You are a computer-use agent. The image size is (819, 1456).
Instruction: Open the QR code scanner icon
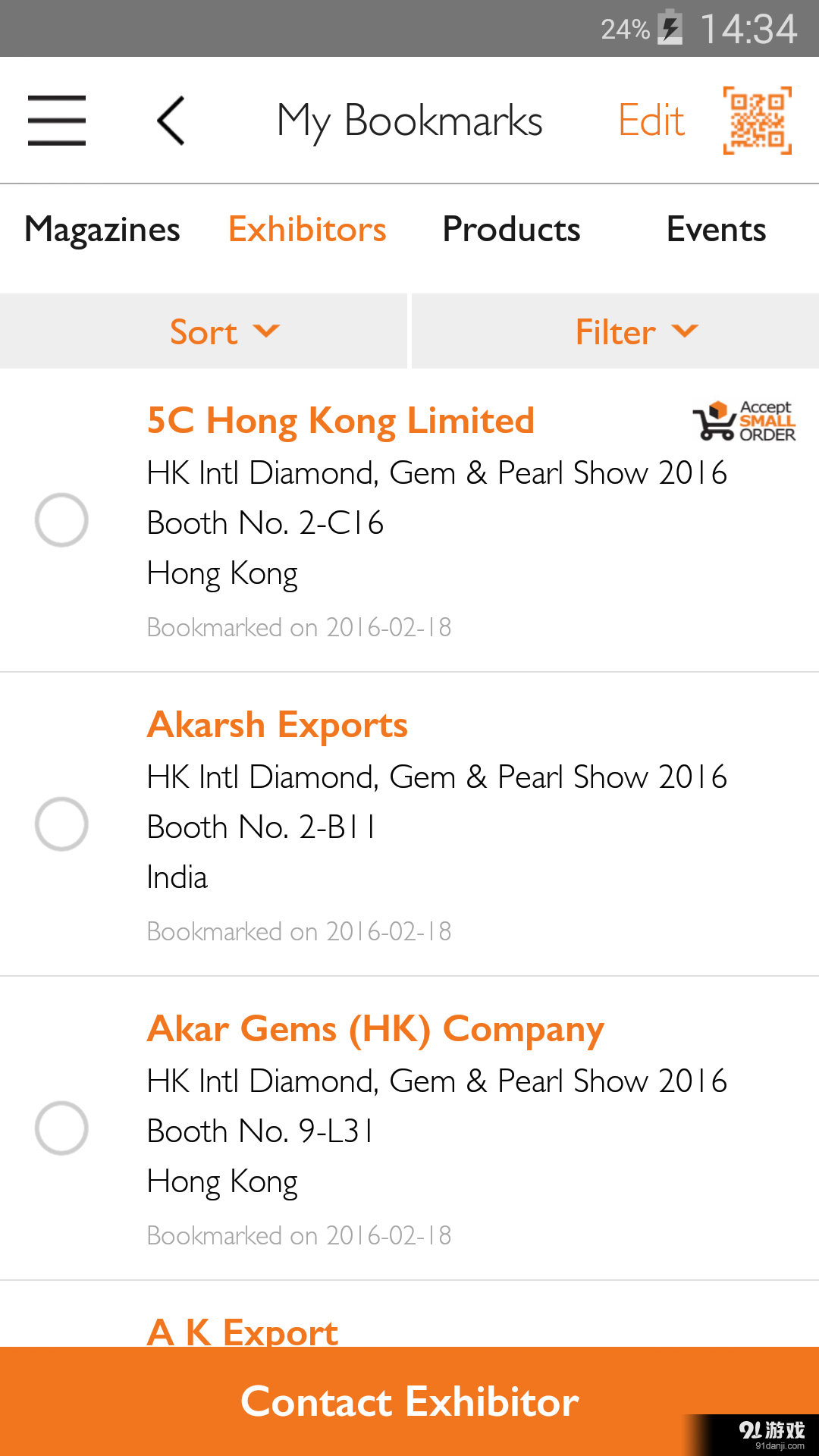[758, 121]
